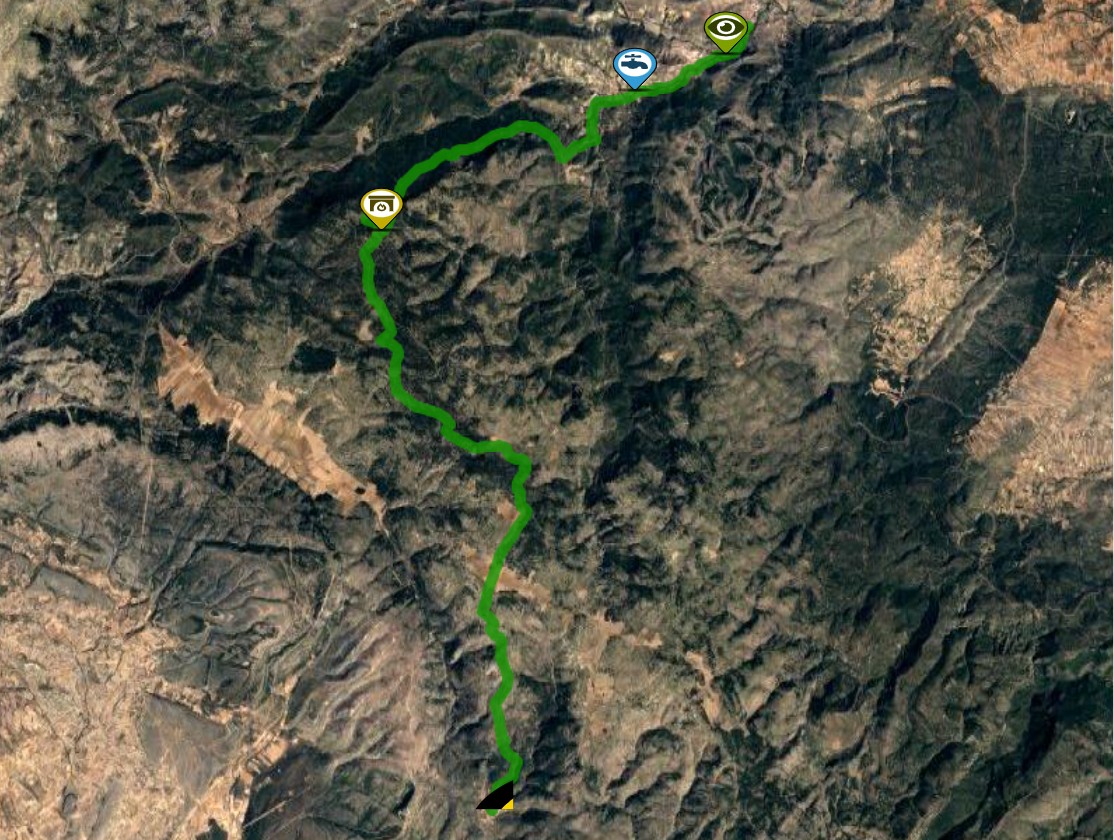Viewport: 1114px width, 840px height.
Task: Tap the finish flag marker at the trail end
Action: pos(497,796)
